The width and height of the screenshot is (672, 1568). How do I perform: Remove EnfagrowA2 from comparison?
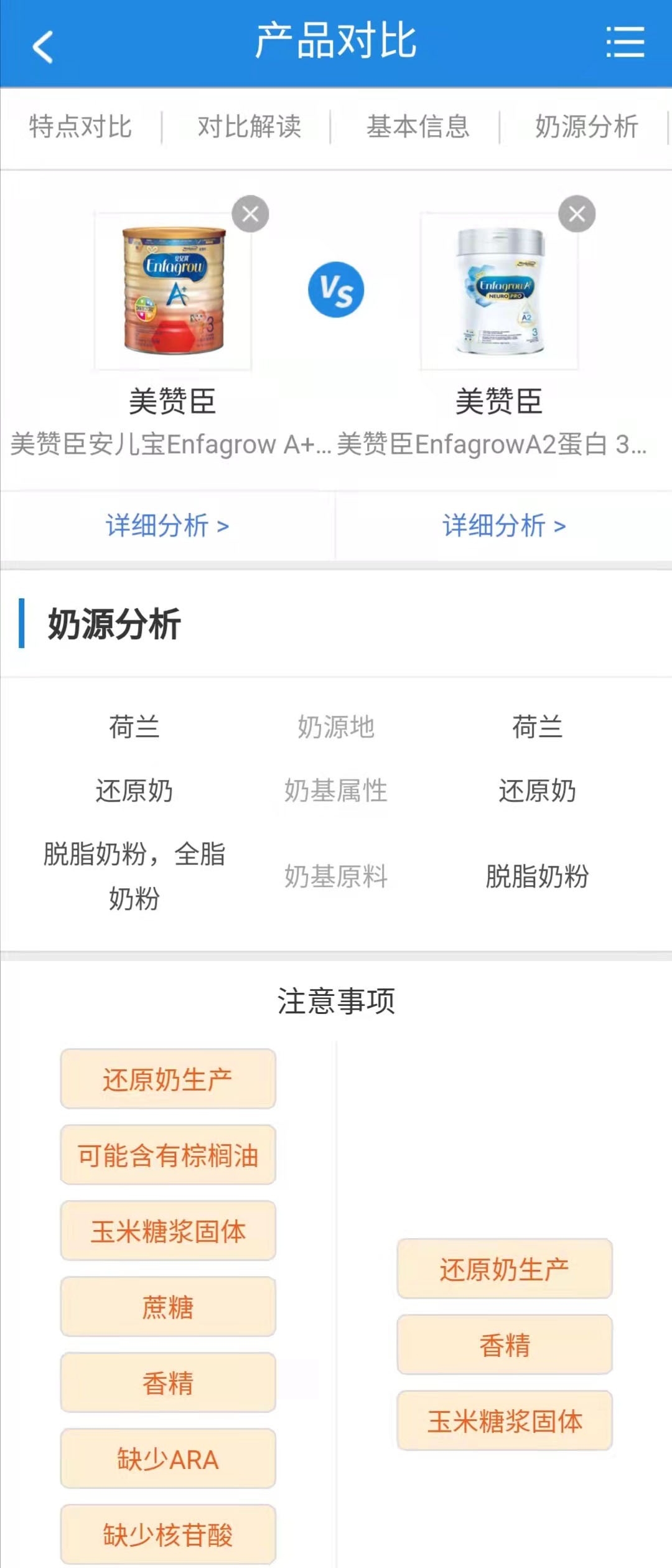577,214
